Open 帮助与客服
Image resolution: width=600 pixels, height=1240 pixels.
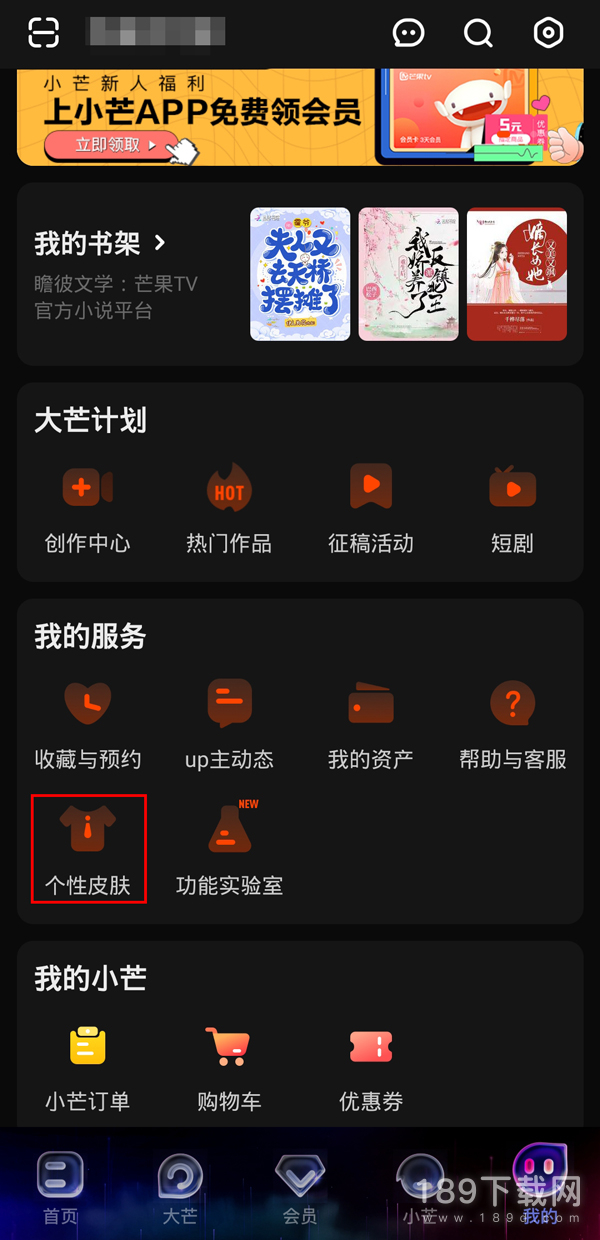click(x=512, y=726)
